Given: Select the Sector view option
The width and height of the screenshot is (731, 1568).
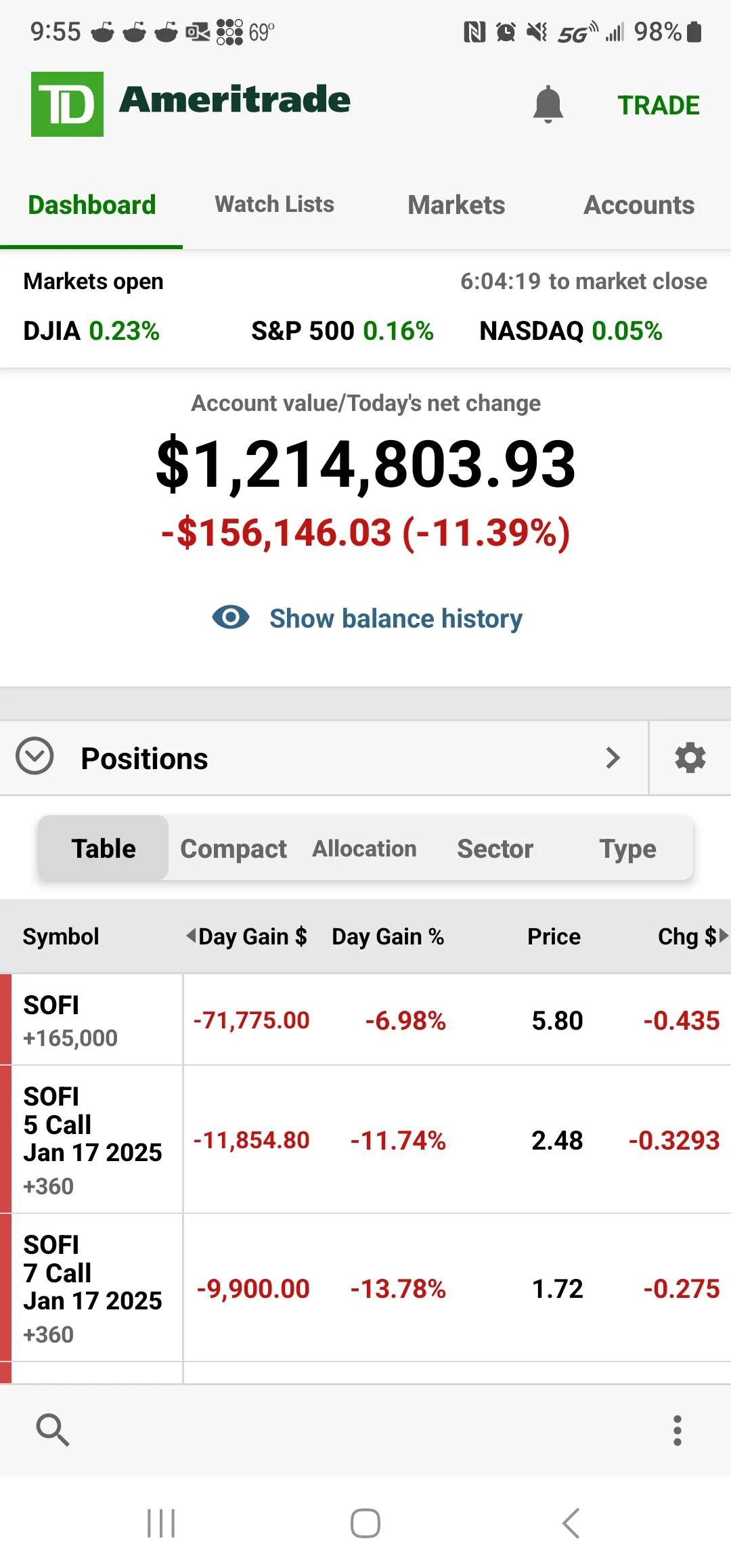Looking at the screenshot, I should click(495, 848).
